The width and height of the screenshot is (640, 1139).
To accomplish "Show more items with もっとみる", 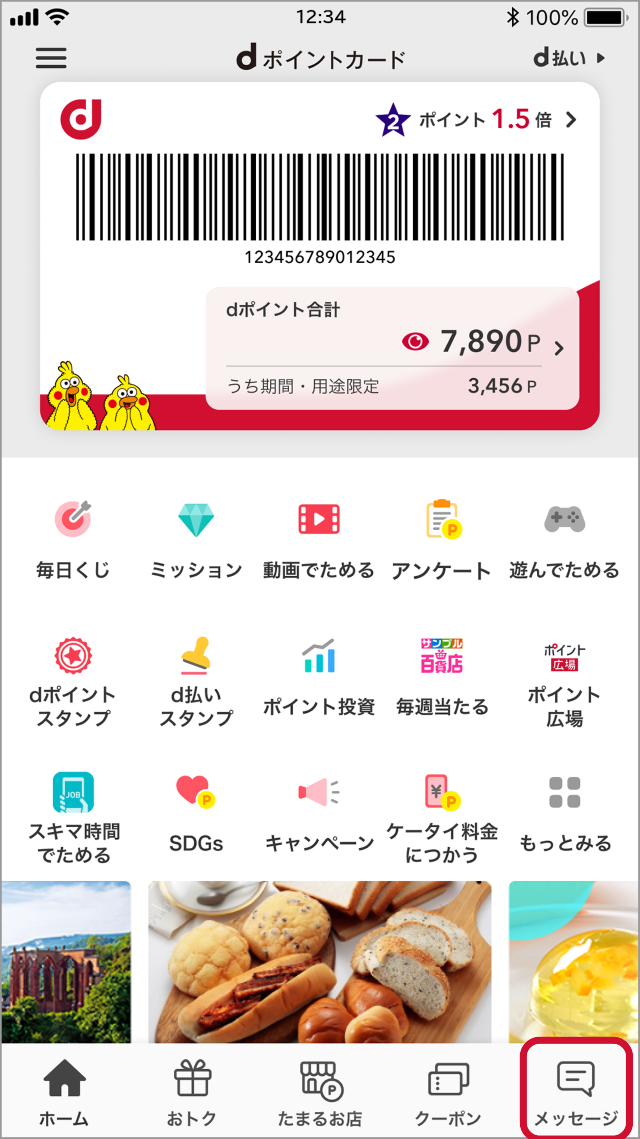I will (564, 815).
